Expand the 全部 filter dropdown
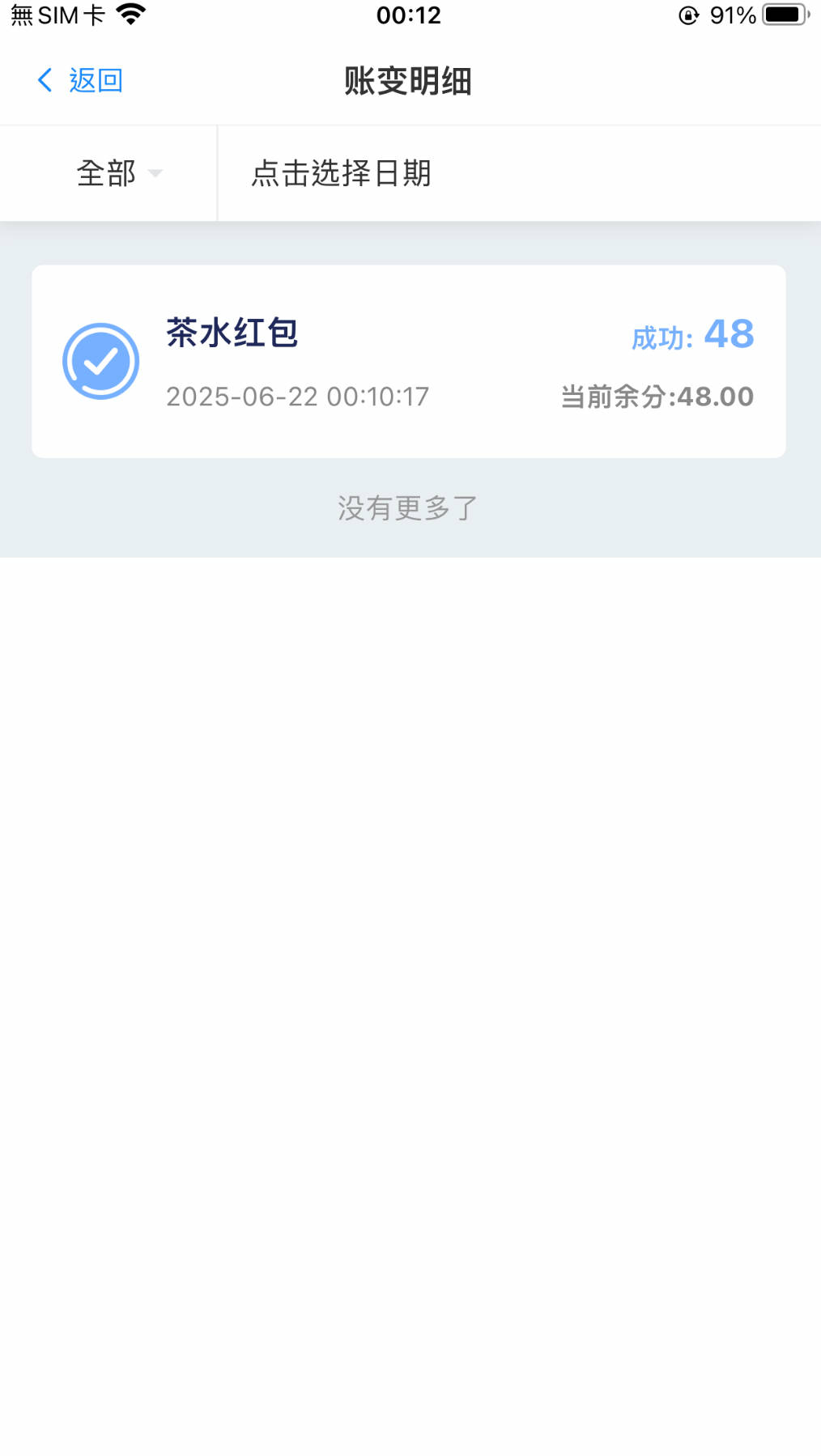This screenshot has width=821, height=1456. (119, 173)
